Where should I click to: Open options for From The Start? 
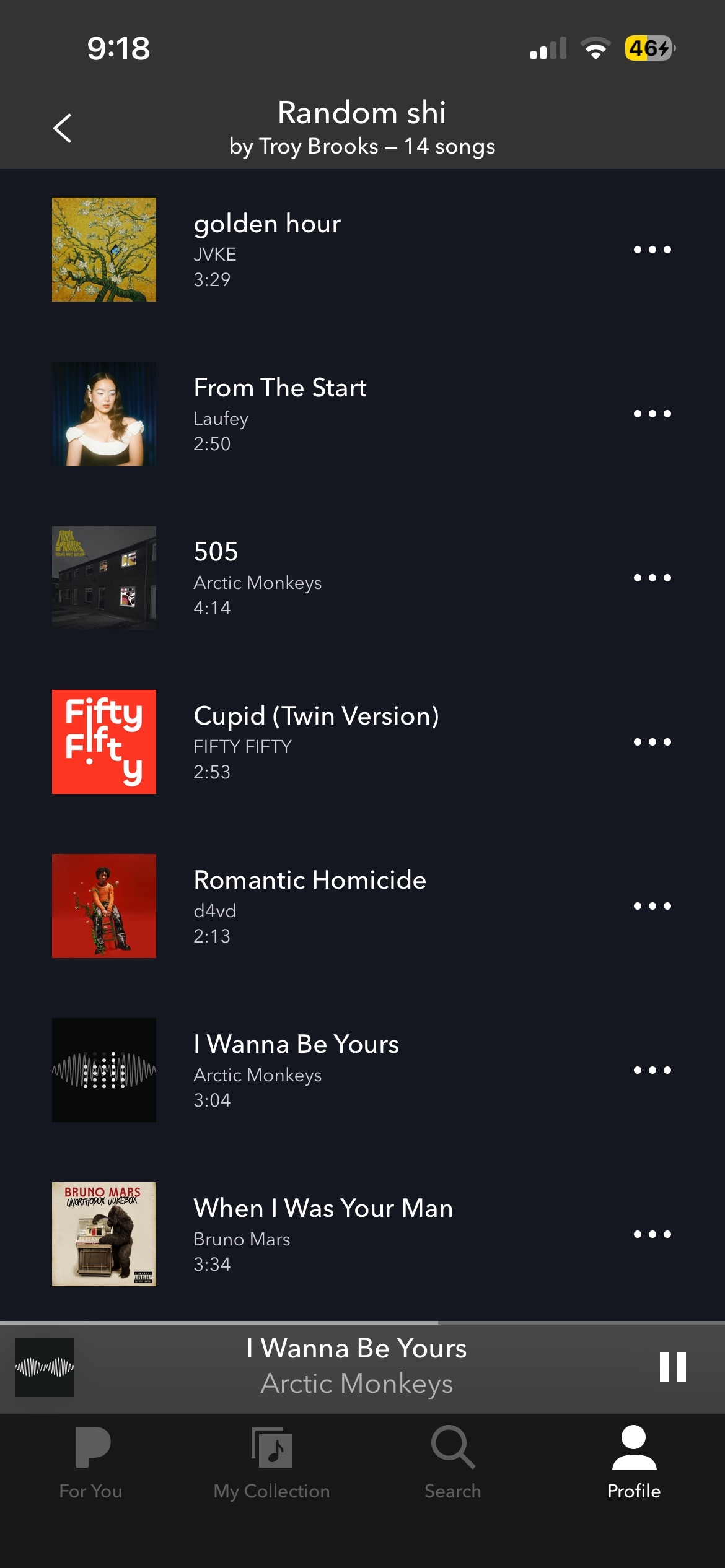coord(652,414)
